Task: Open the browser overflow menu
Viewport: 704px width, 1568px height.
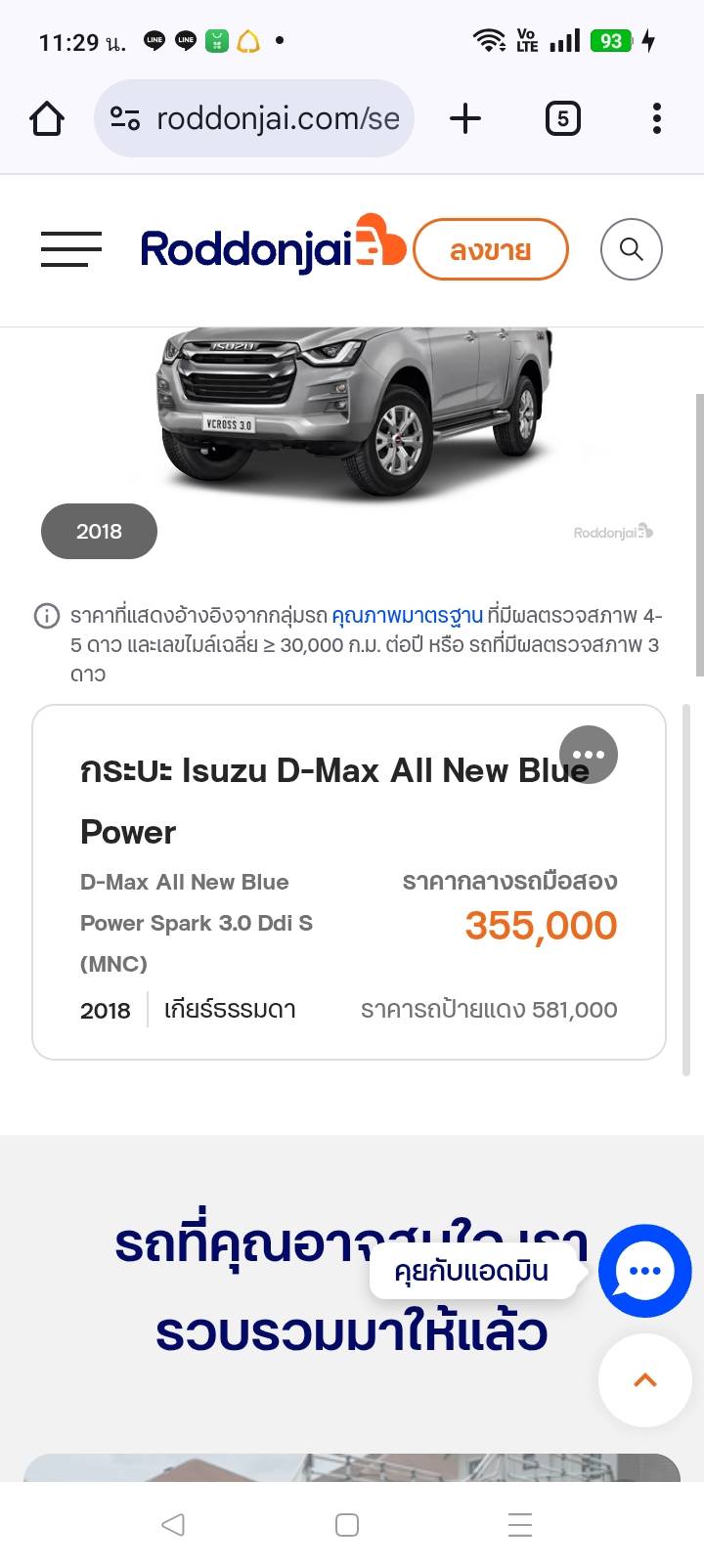Action: coord(656,119)
